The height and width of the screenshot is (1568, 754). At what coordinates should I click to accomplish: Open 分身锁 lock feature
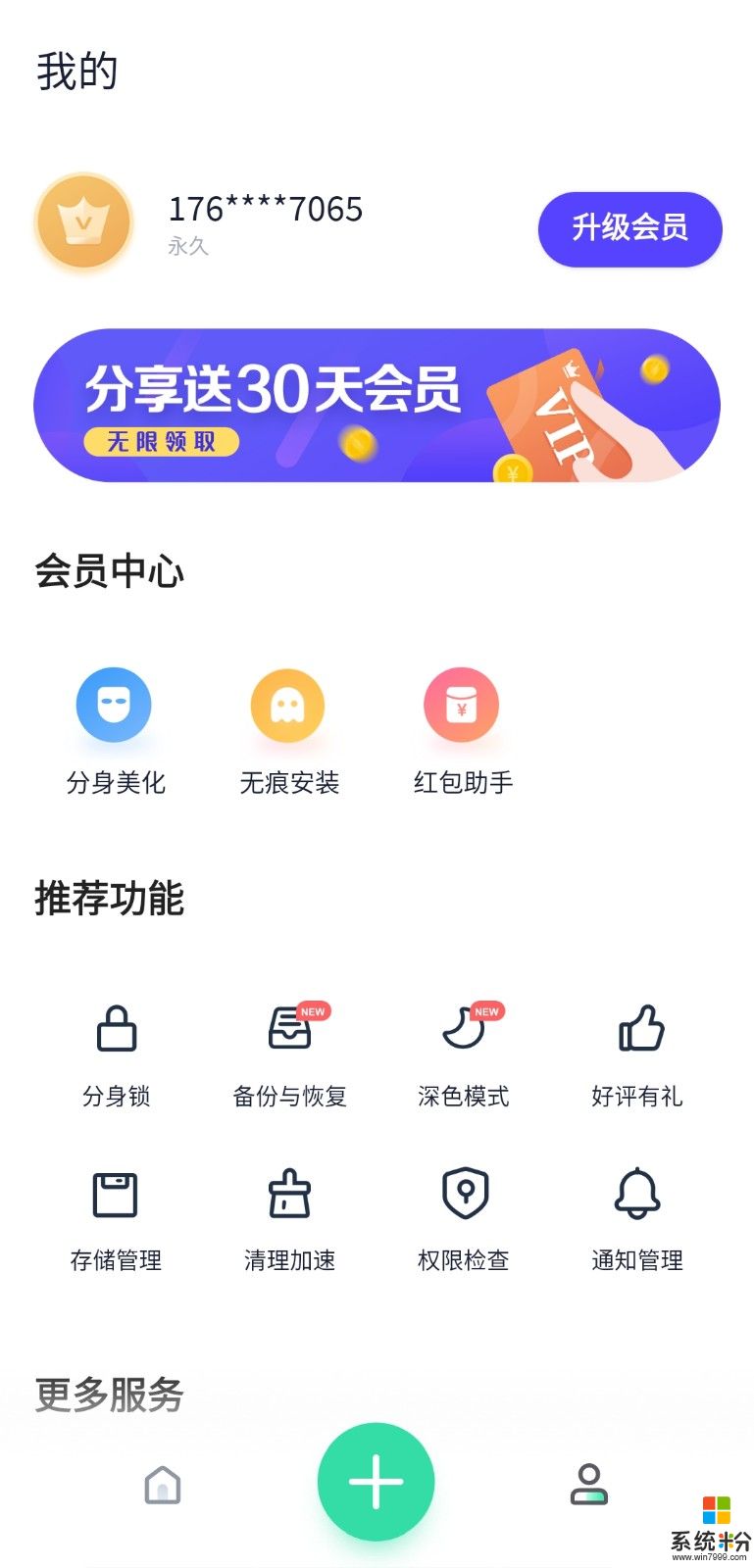click(x=116, y=1055)
